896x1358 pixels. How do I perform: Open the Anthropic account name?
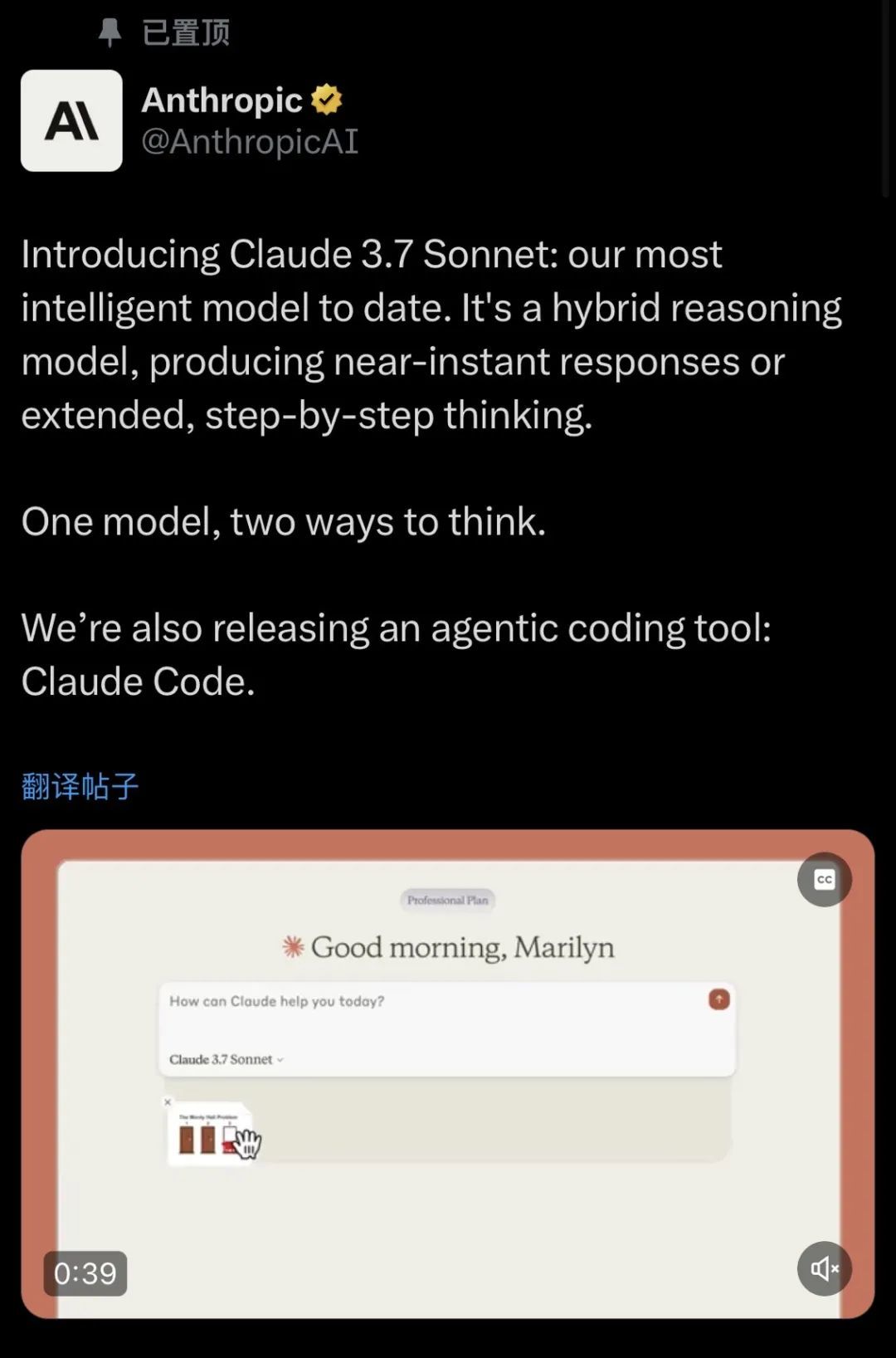[x=222, y=100]
